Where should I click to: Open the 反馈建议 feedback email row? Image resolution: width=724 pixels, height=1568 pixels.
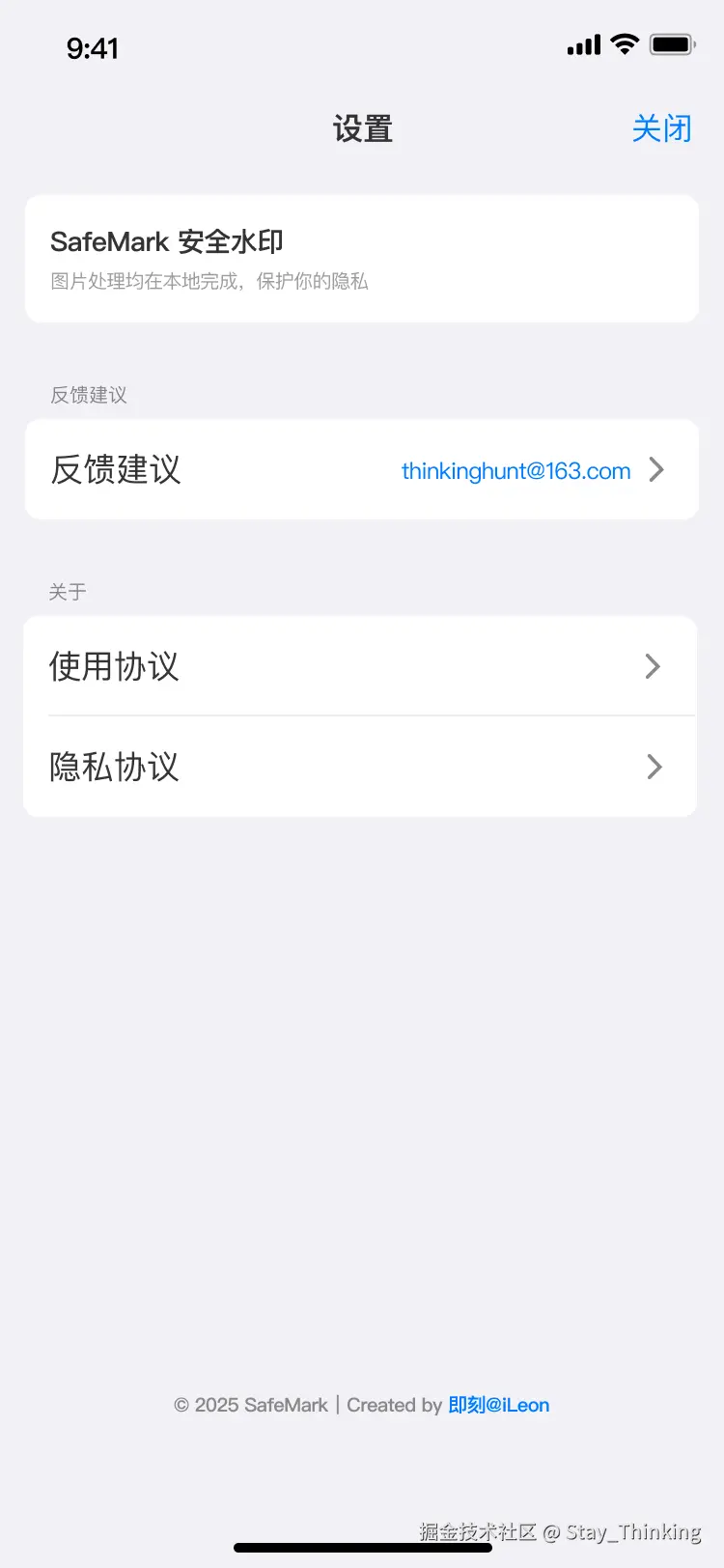[x=361, y=470]
